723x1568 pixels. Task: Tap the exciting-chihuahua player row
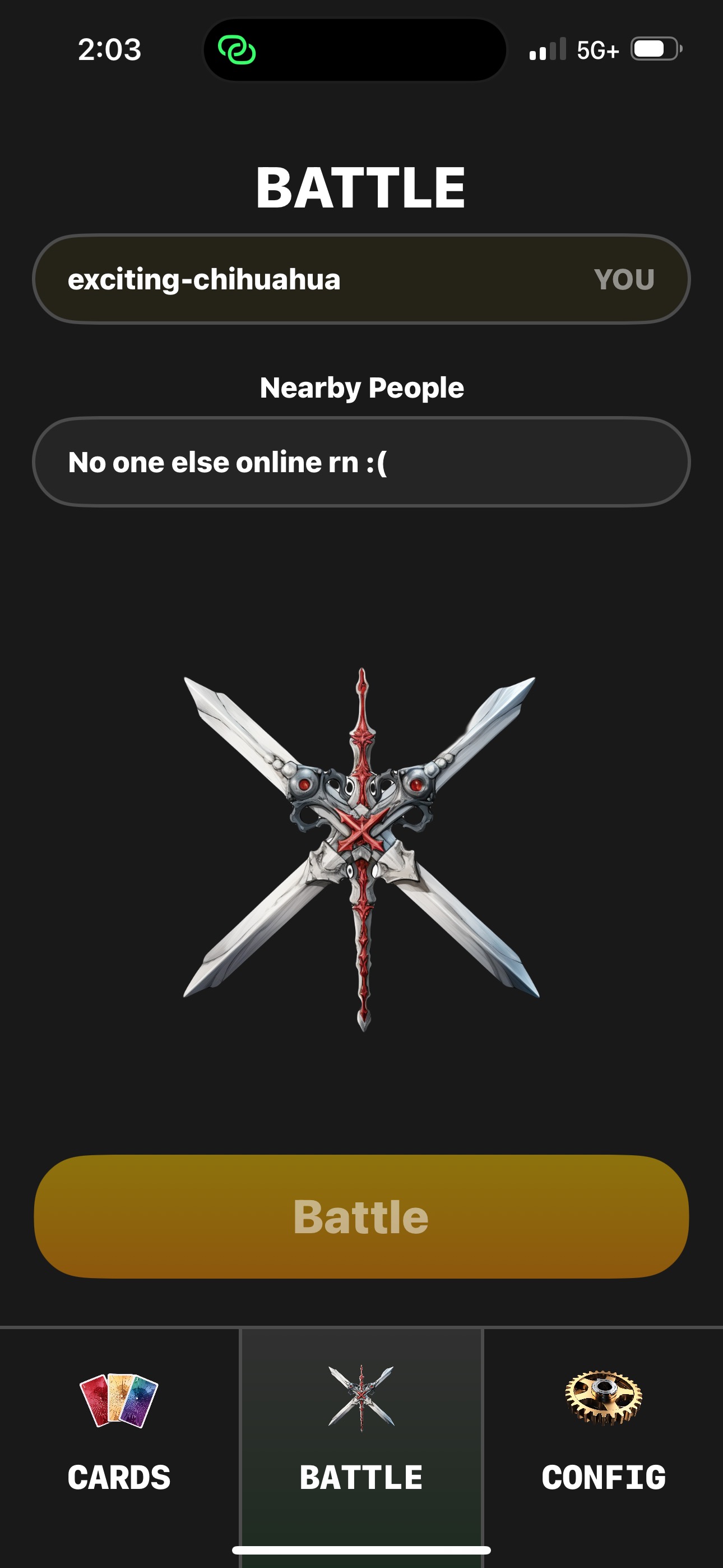(x=361, y=279)
